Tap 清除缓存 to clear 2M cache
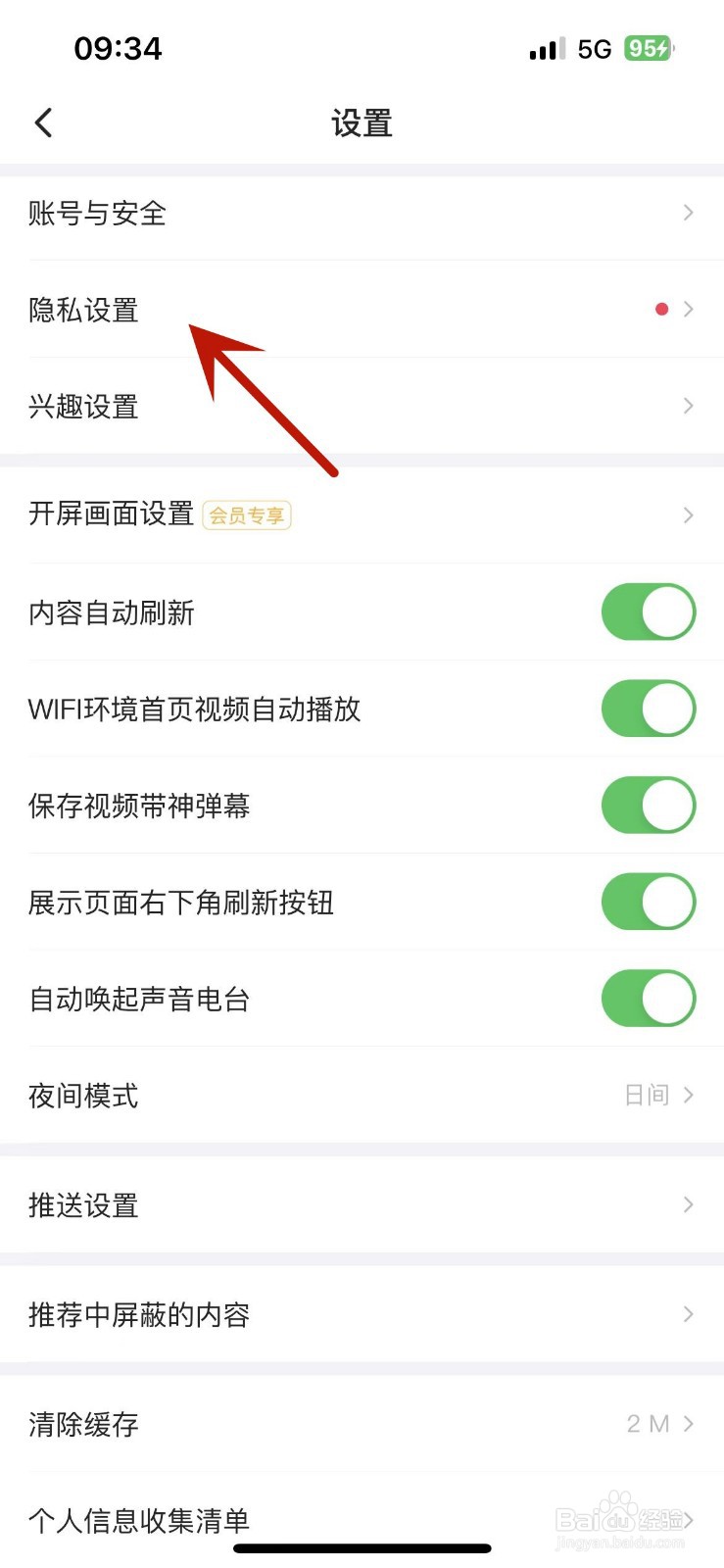Screen dimensions: 724x1568 coord(83,1424)
